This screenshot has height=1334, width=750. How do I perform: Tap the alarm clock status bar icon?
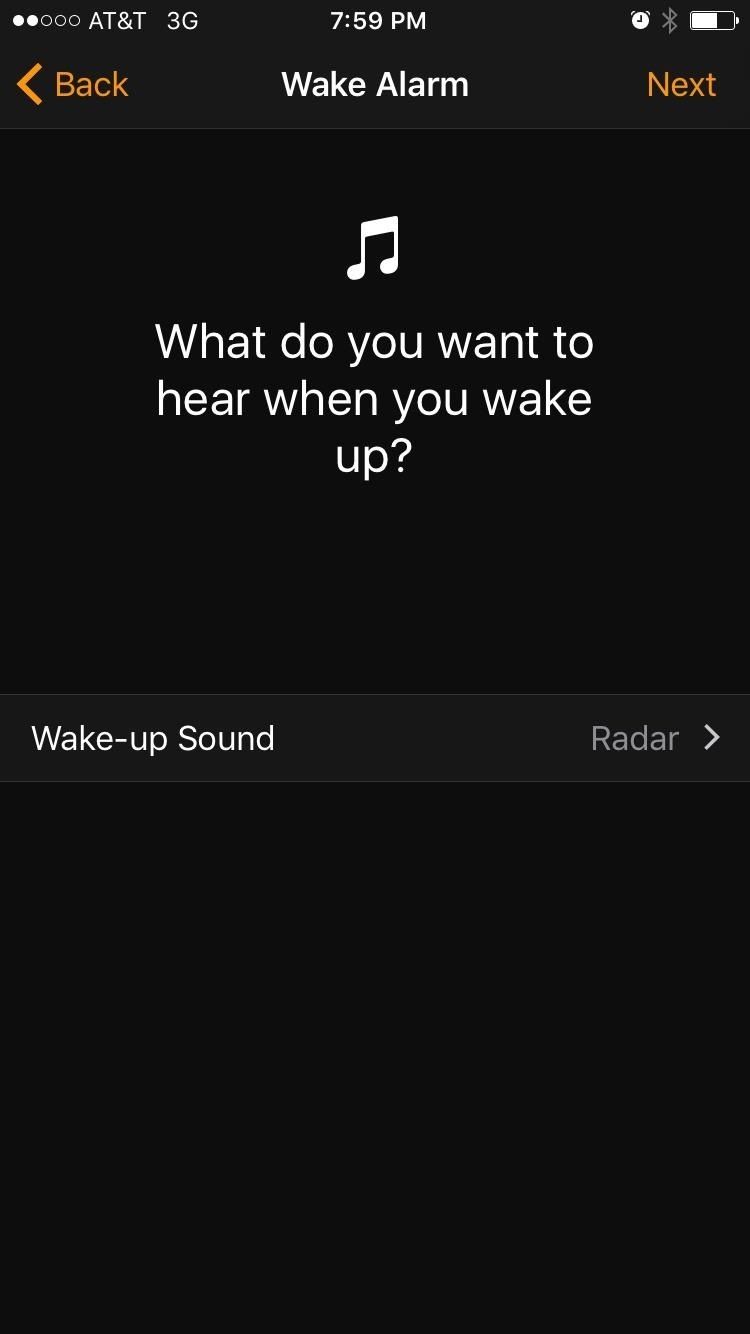(x=640, y=19)
